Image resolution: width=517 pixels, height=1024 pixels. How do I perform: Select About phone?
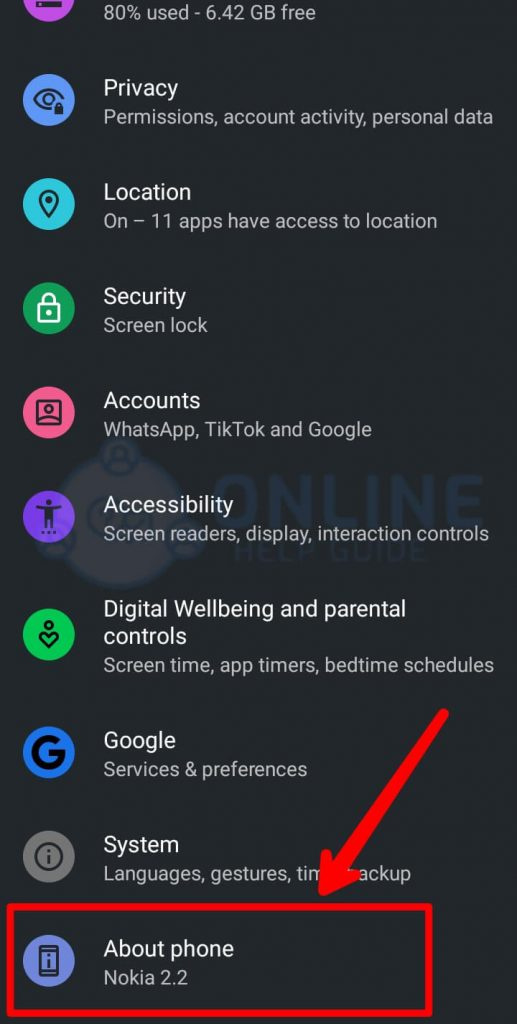258,960
